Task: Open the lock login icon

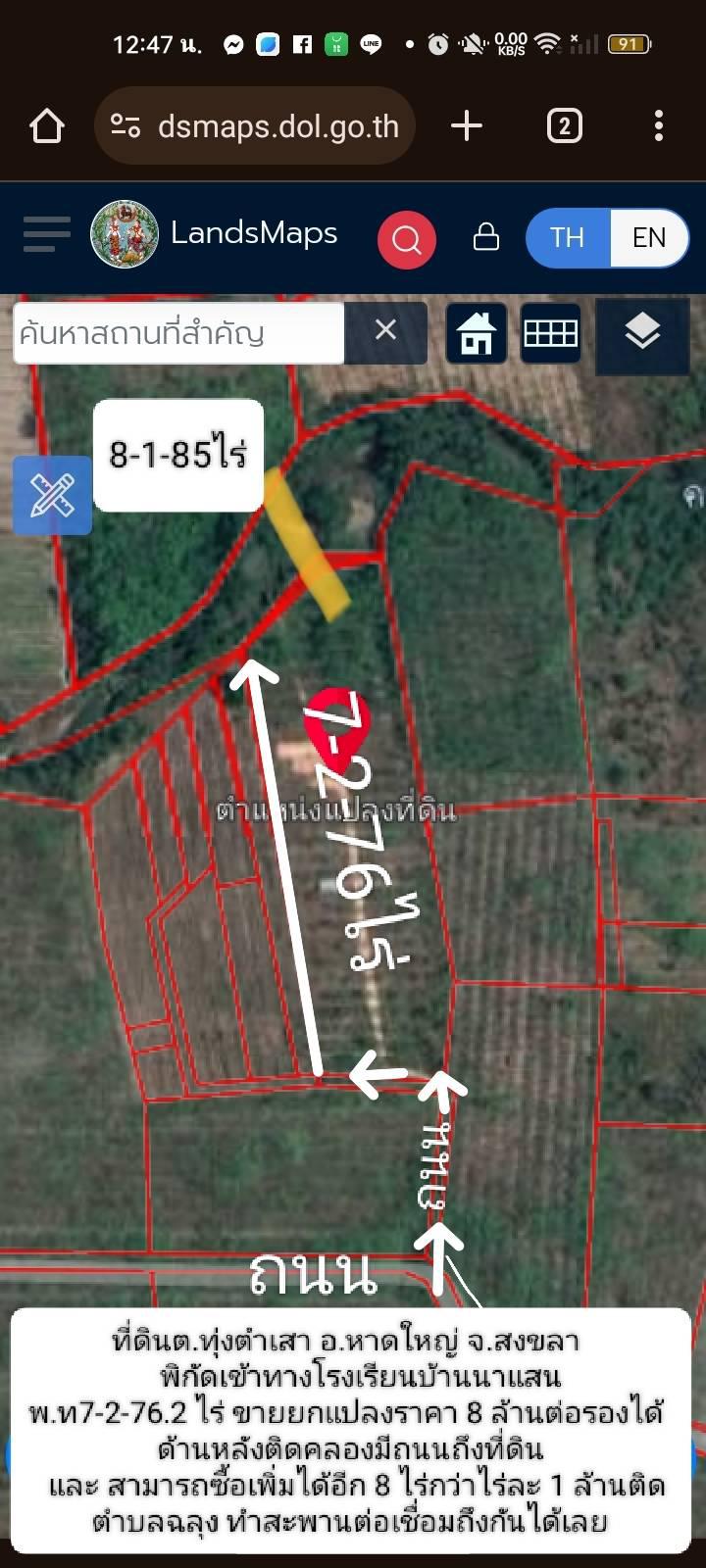Action: [486, 237]
